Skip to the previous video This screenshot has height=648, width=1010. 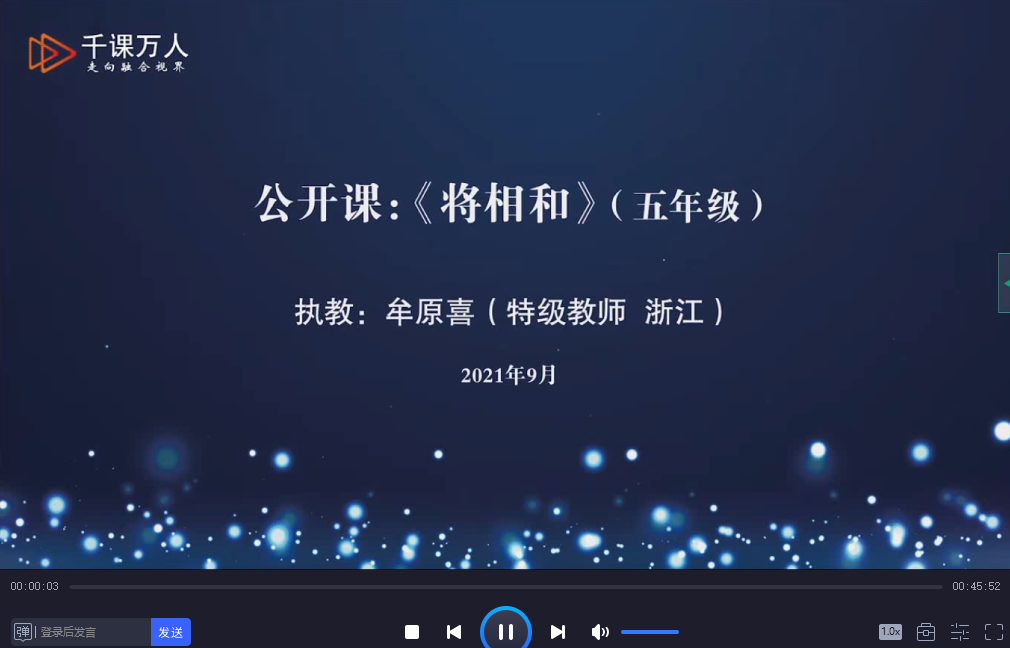pyautogui.click(x=454, y=632)
